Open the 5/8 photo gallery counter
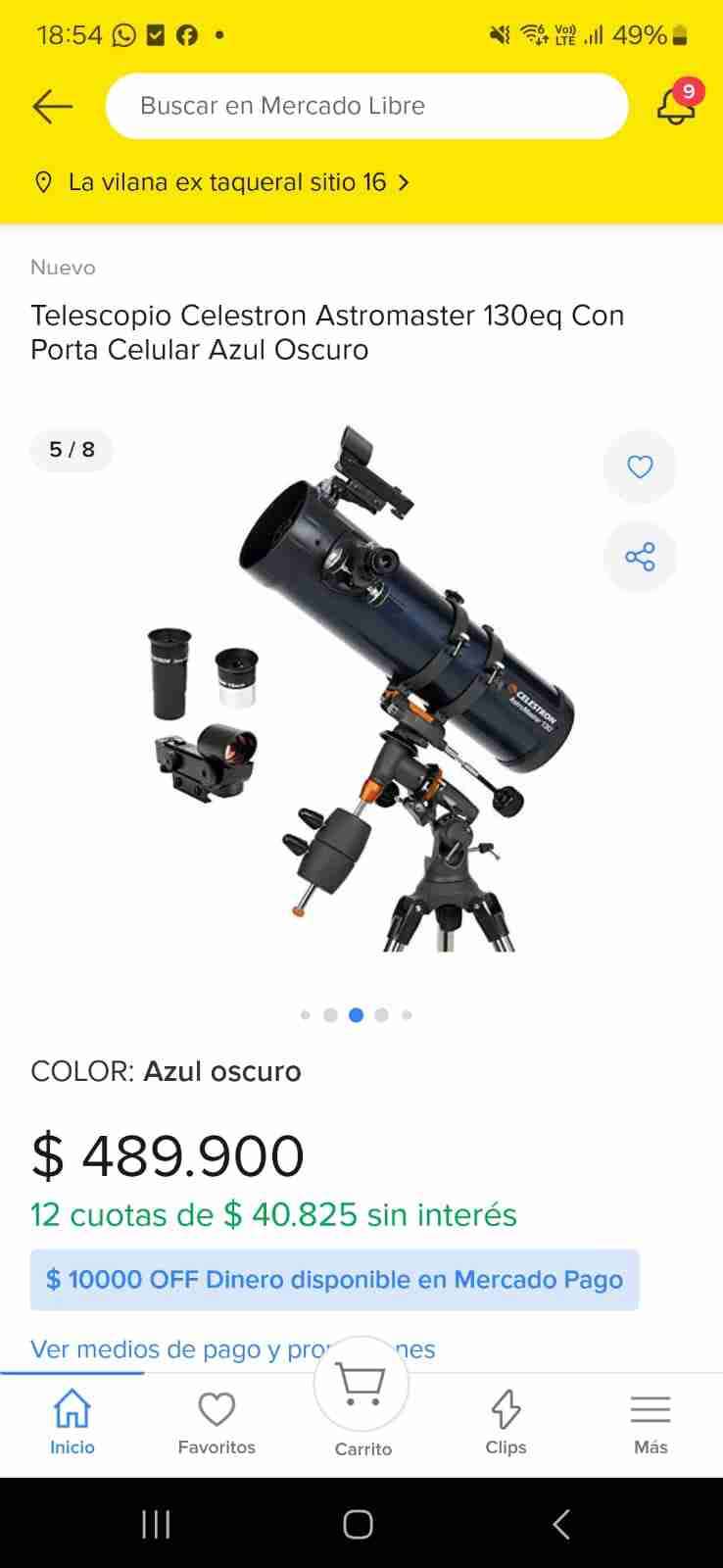The height and width of the screenshot is (1568, 723). [71, 450]
